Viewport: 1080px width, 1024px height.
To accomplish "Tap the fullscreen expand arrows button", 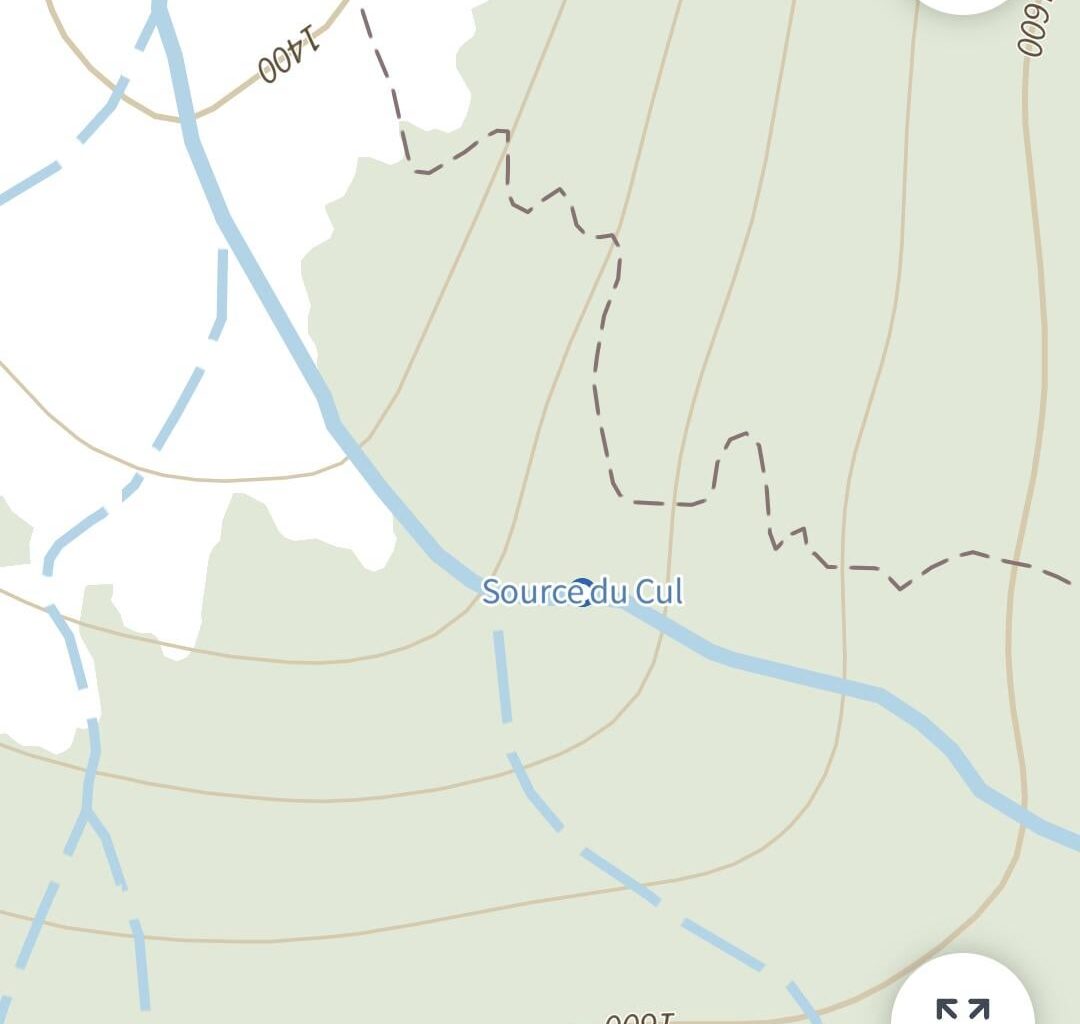I will 962,1005.
